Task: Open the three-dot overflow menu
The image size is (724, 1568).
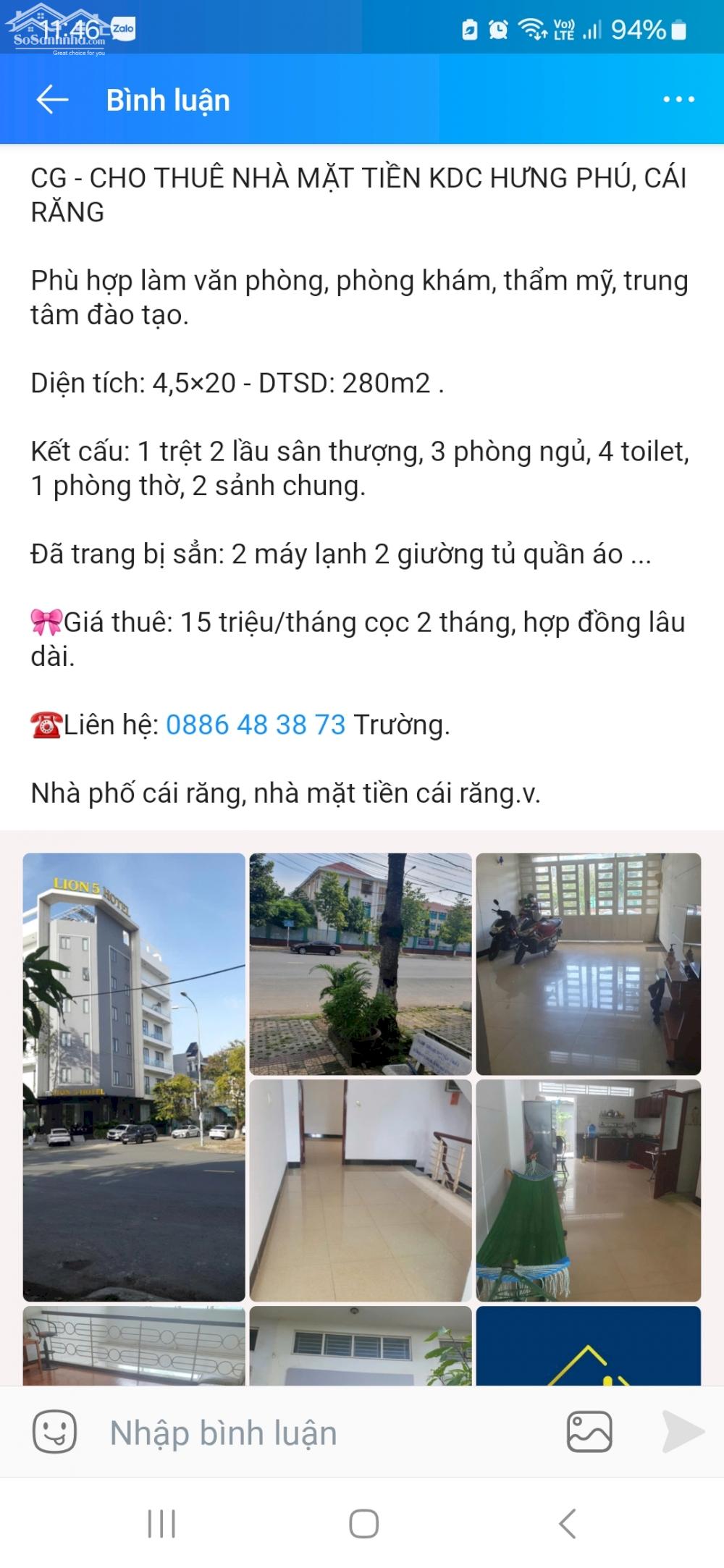Action: (678, 100)
